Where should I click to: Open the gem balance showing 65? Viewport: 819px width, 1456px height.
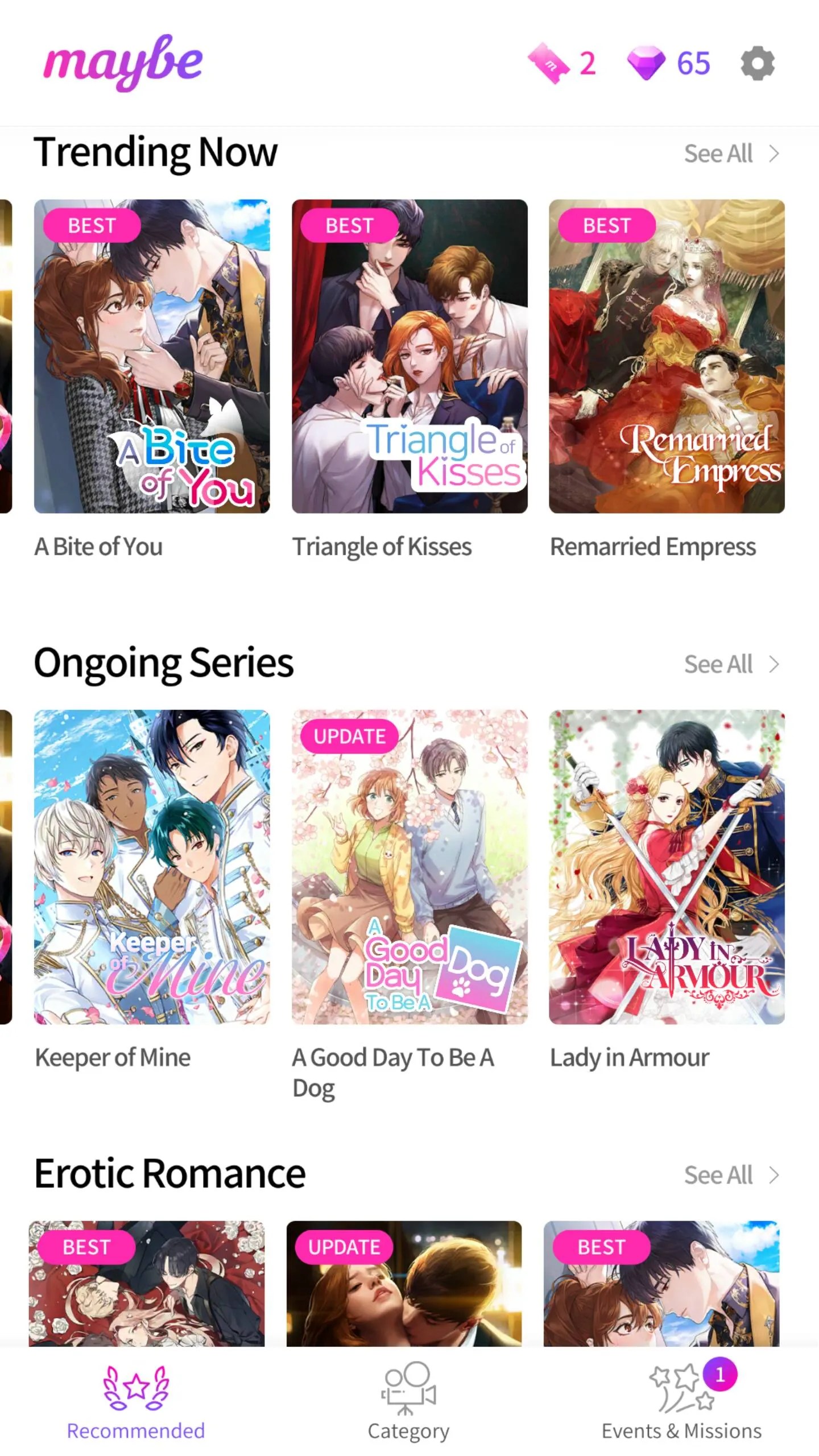pos(669,63)
